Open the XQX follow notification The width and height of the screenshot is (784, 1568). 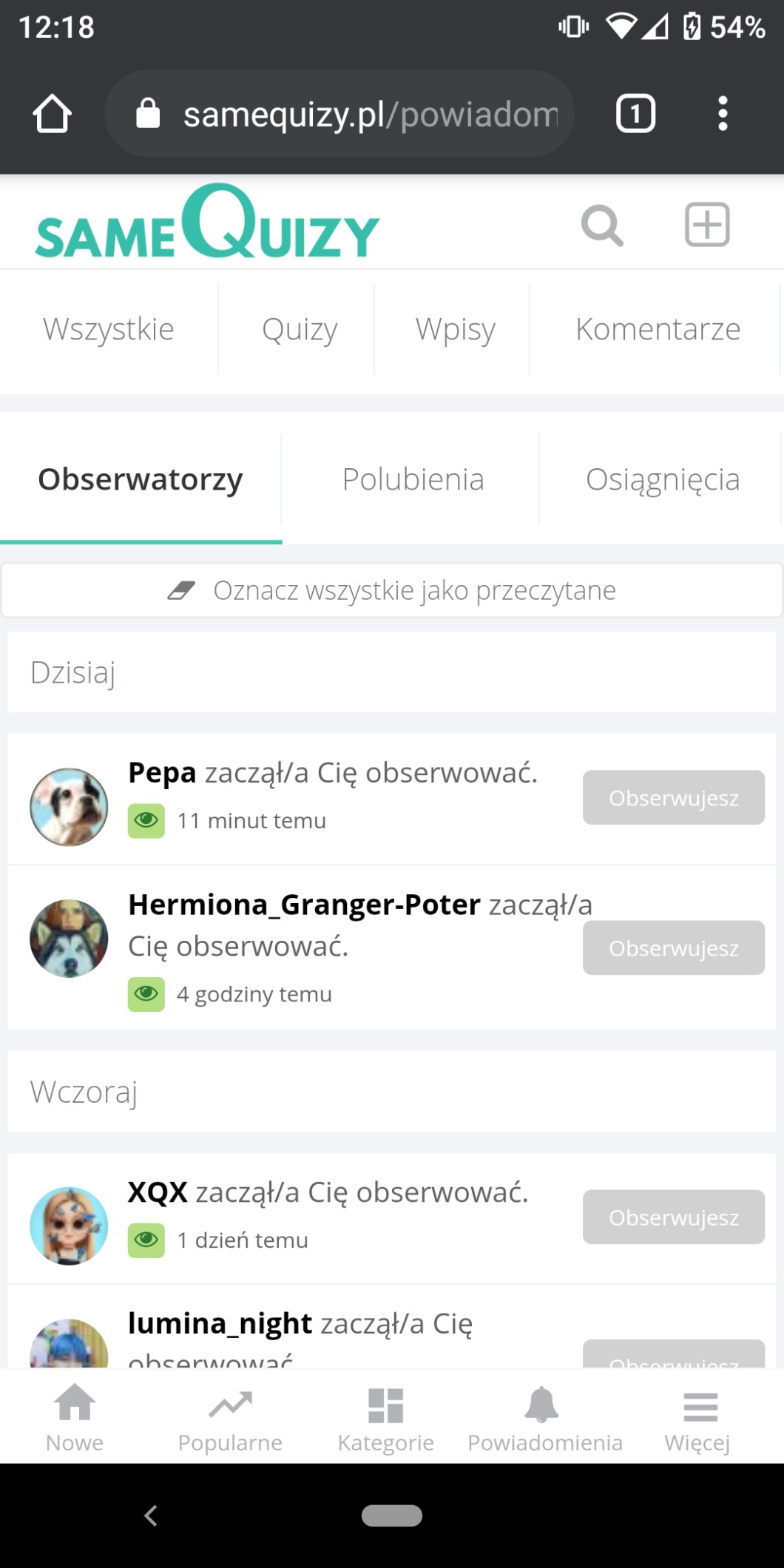point(328,1193)
